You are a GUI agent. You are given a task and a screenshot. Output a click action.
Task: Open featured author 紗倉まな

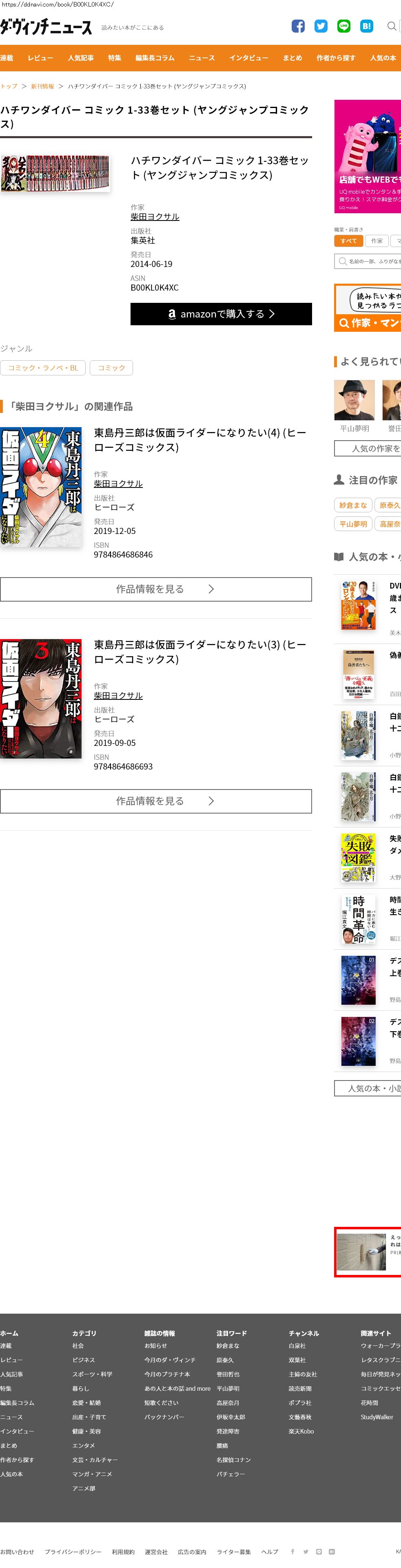coord(353,505)
